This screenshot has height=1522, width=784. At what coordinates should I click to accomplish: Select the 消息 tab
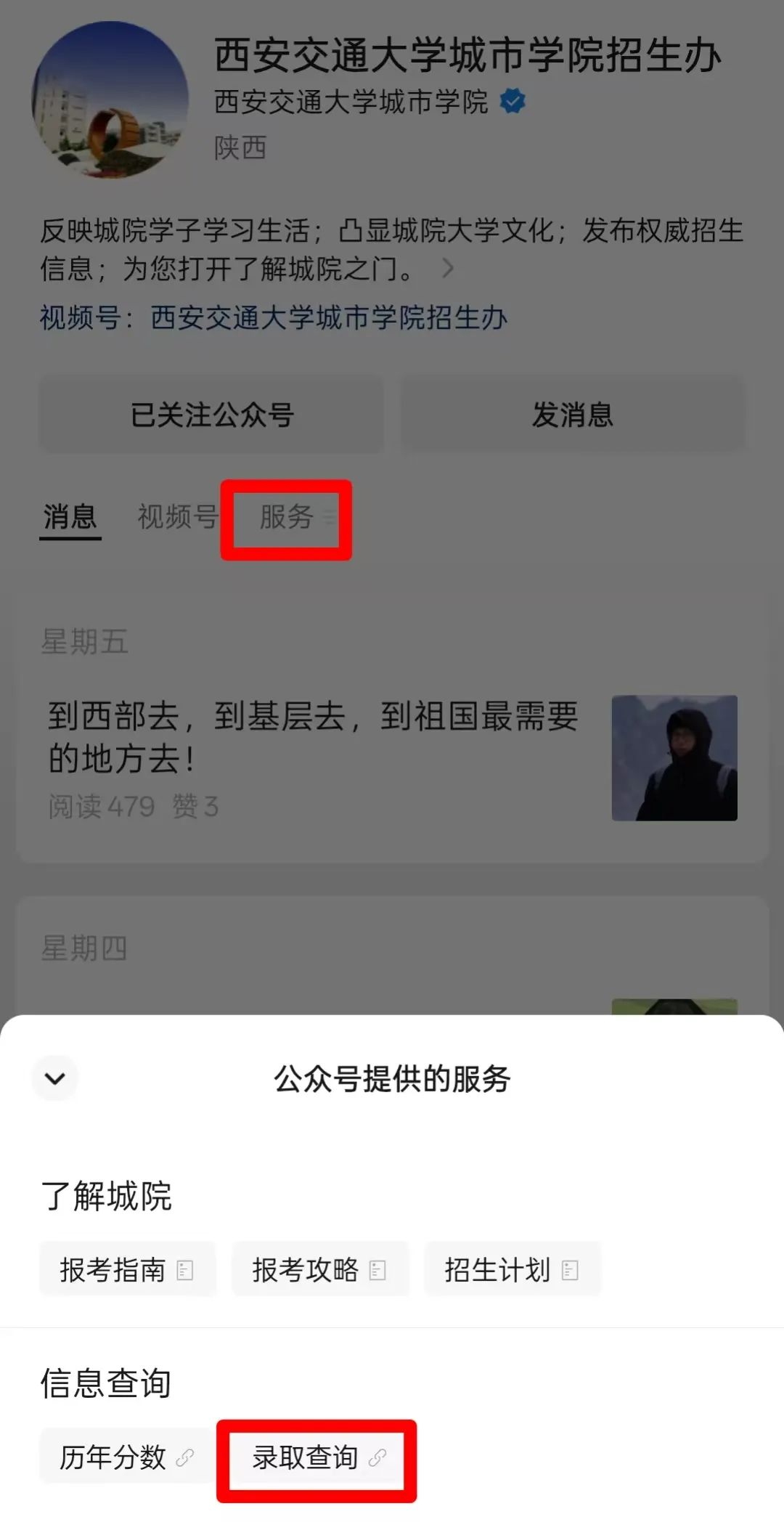click(x=70, y=518)
